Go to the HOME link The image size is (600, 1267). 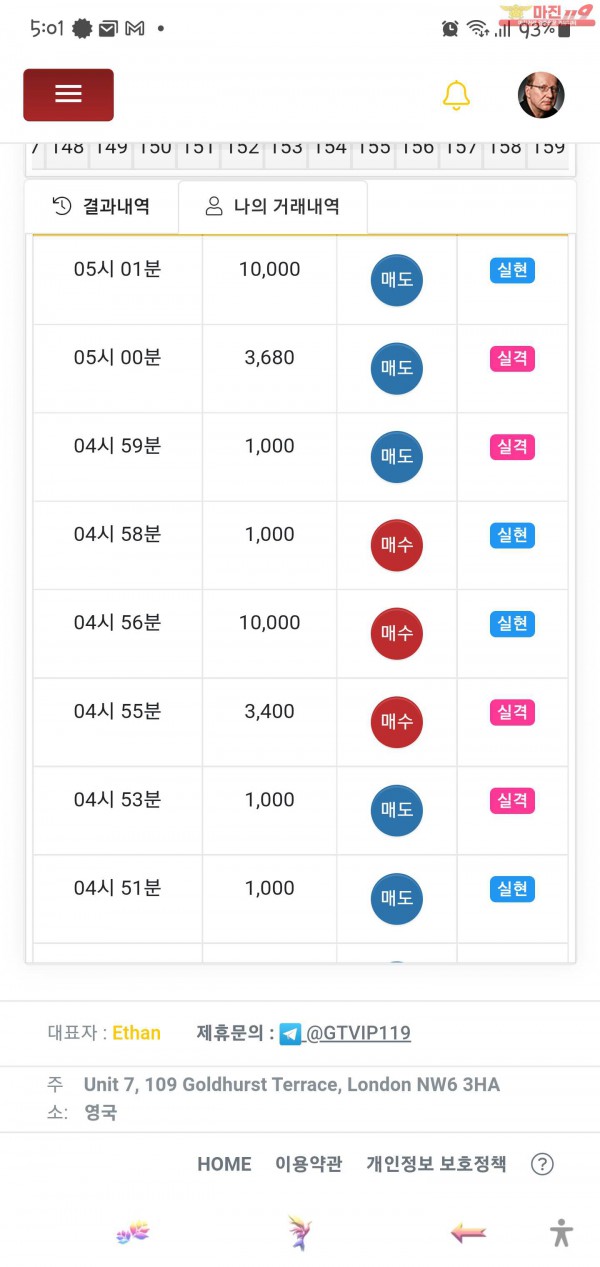point(224,1164)
